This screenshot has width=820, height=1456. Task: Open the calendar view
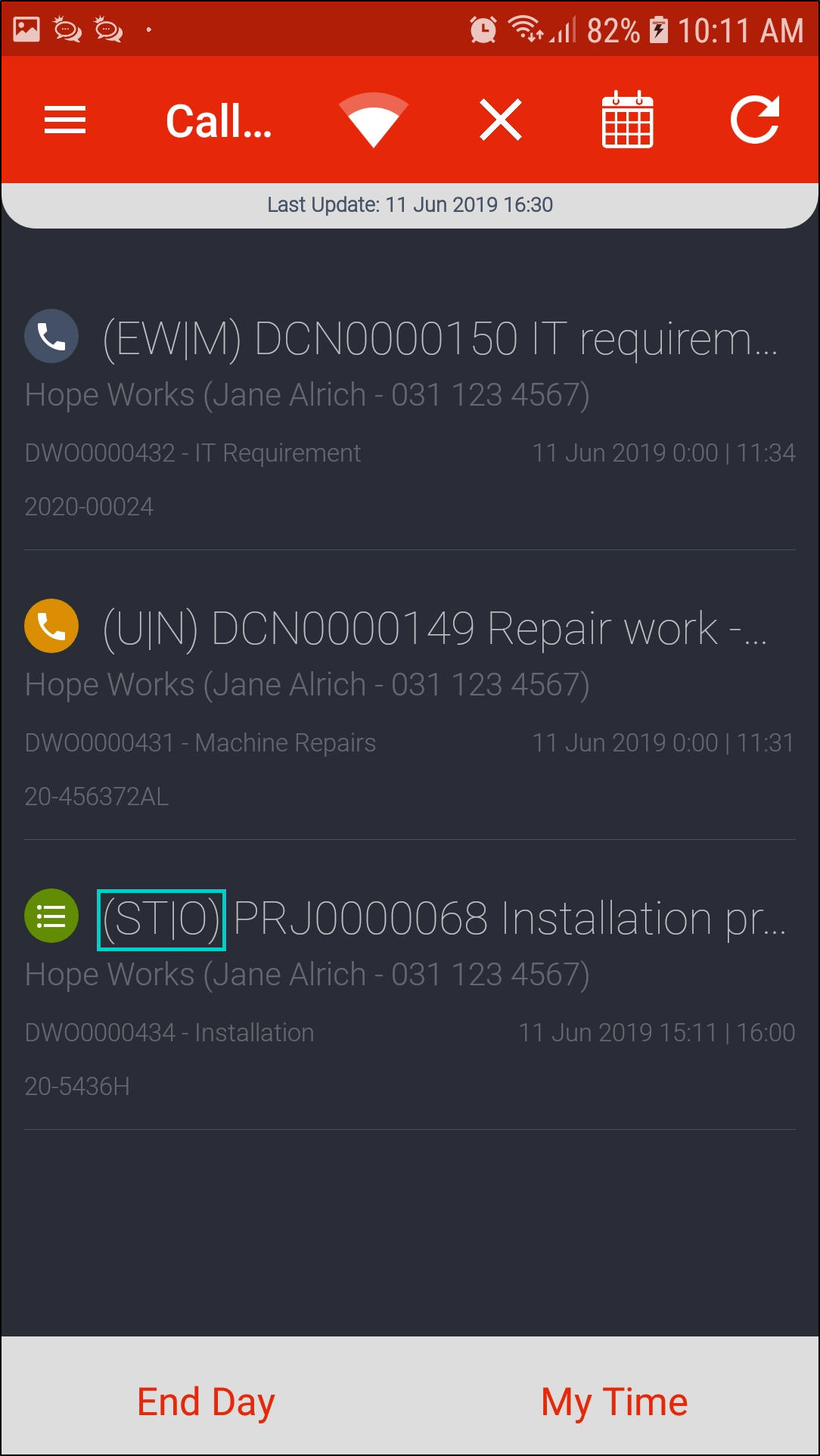pyautogui.click(x=627, y=120)
